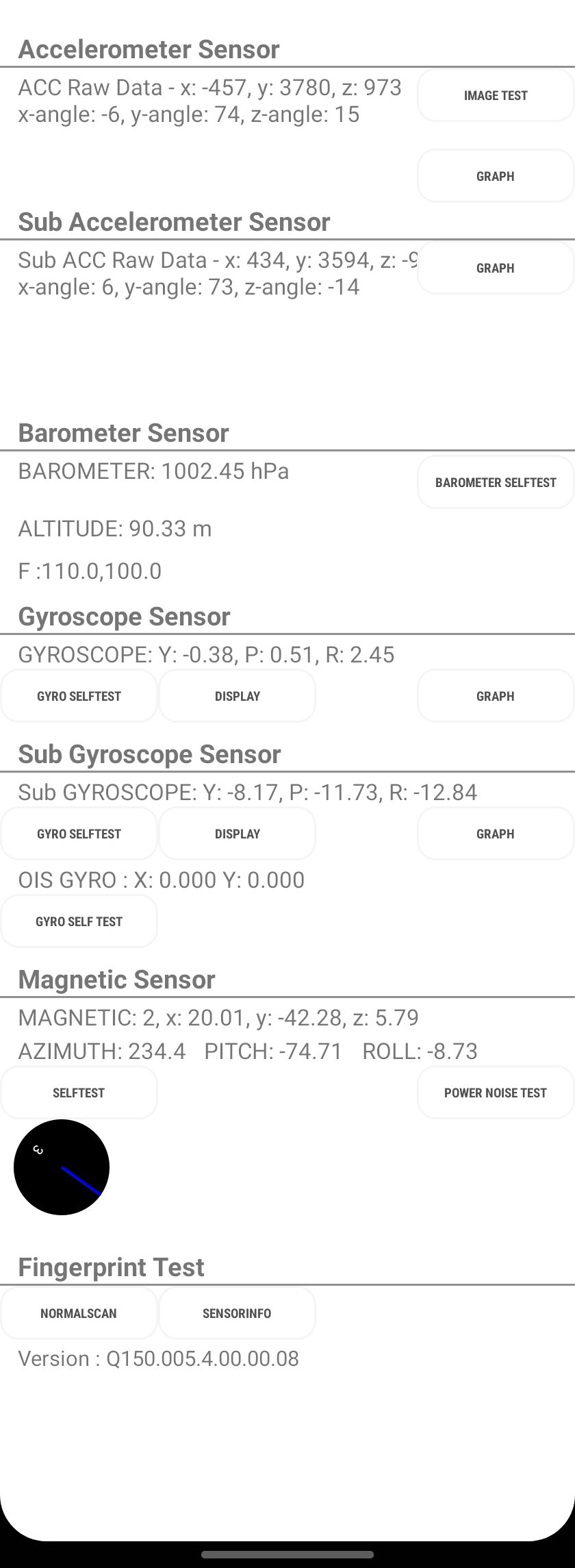The image size is (575, 1568).
Task: Open the Sub Gyroscope Sensor graph
Action: click(x=496, y=834)
